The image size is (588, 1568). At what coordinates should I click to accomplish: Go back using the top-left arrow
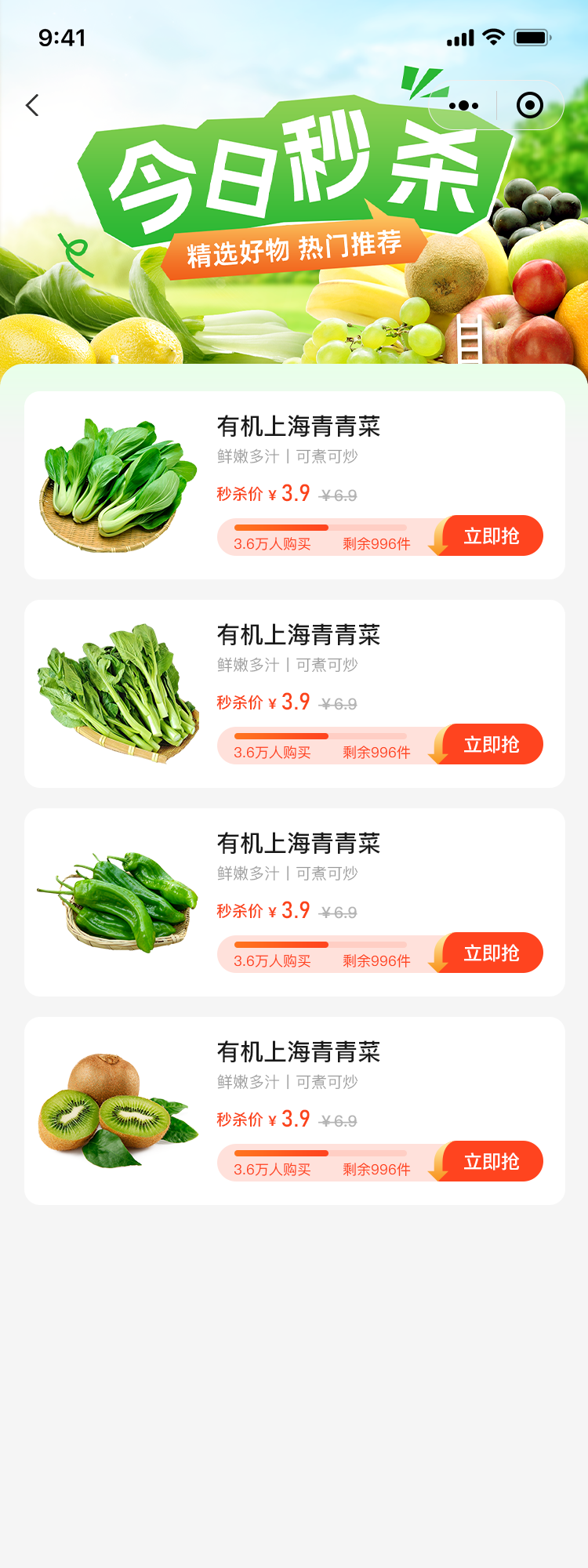point(32,105)
